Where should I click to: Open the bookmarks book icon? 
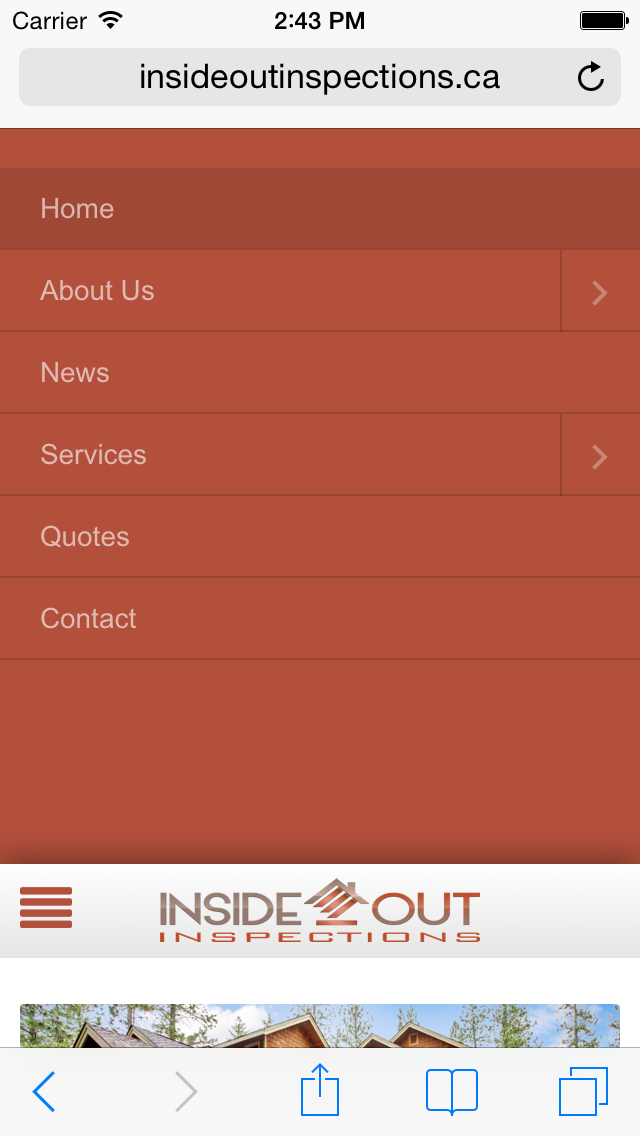[x=452, y=1091]
